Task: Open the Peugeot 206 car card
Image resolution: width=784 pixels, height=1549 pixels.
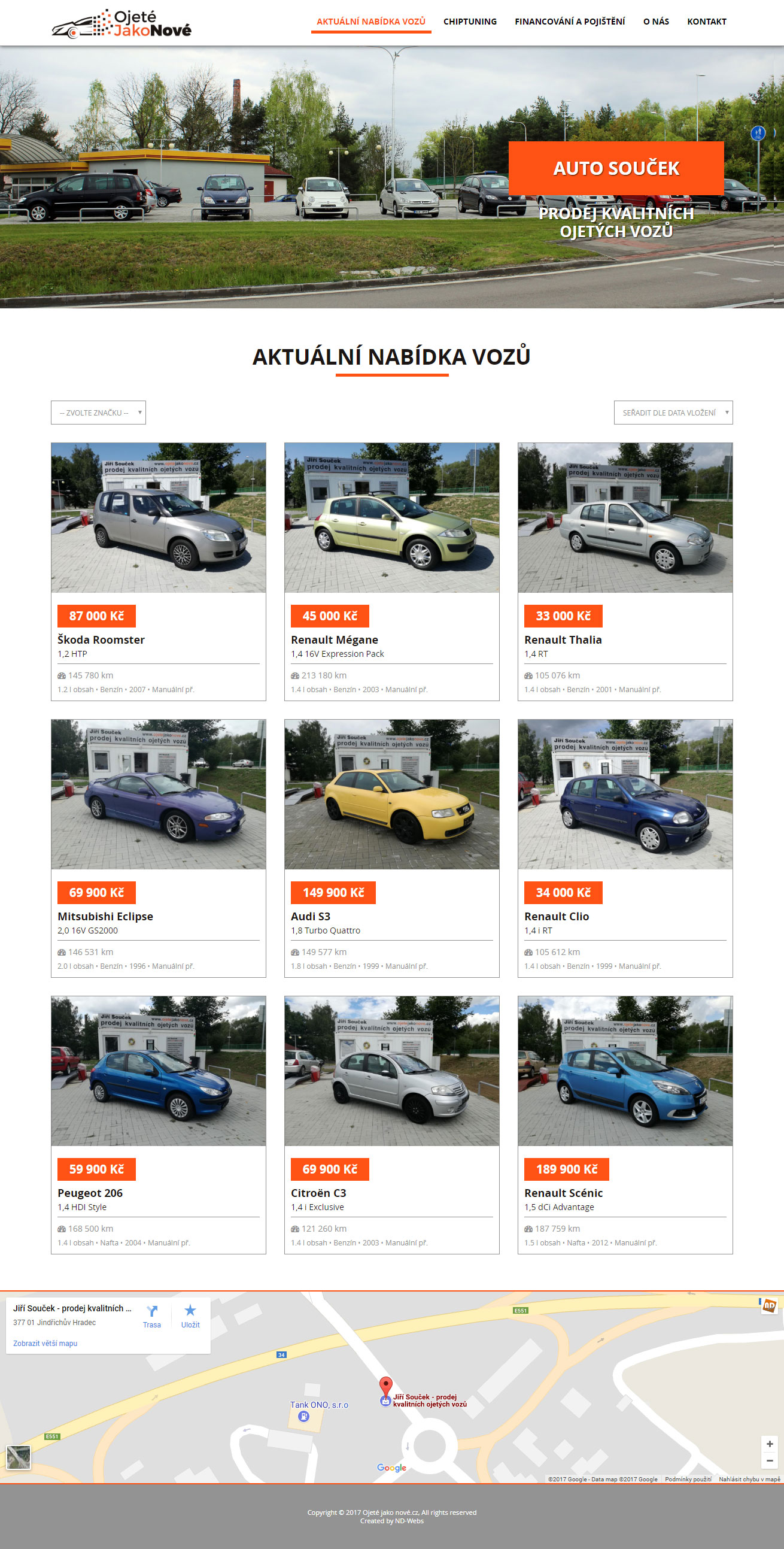Action: coord(158,1125)
